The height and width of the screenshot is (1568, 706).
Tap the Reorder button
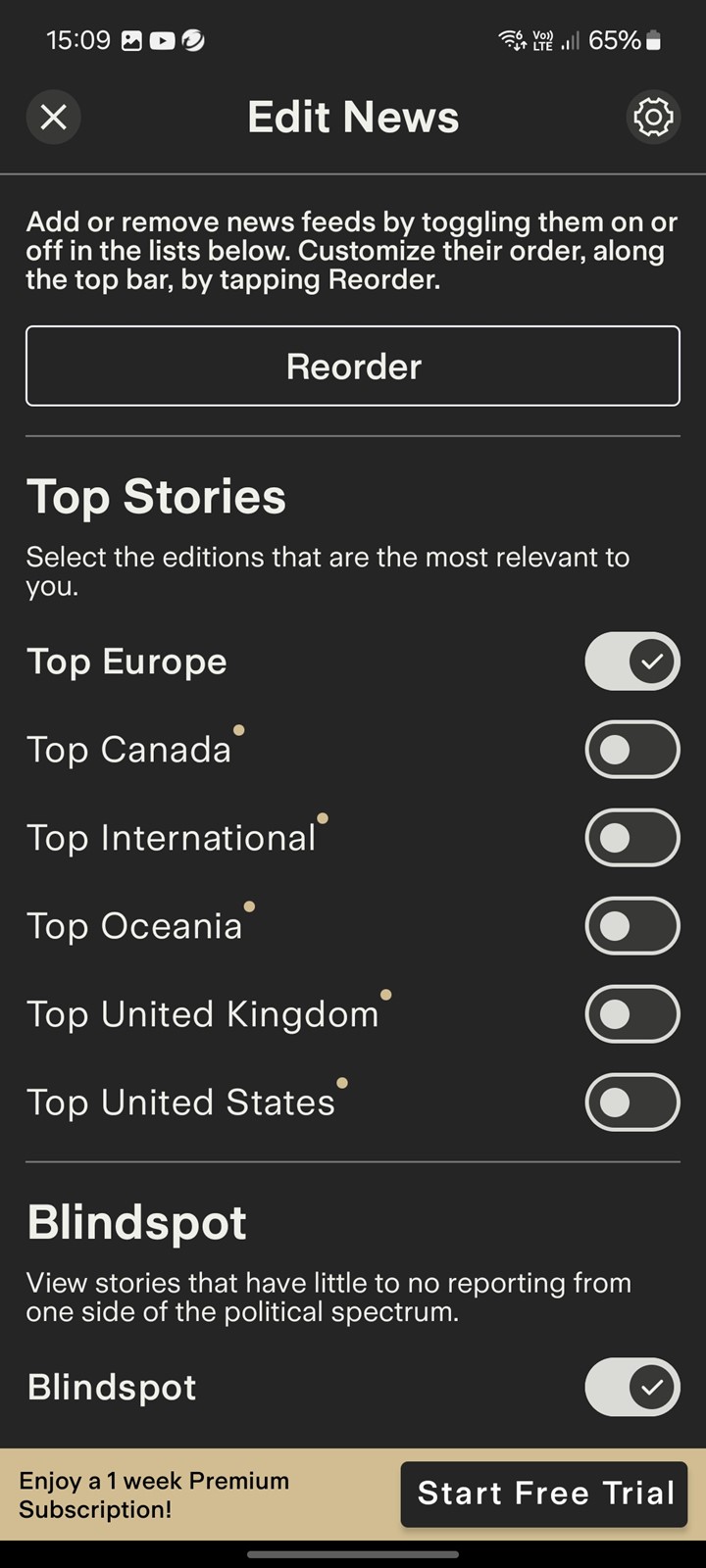tap(353, 366)
